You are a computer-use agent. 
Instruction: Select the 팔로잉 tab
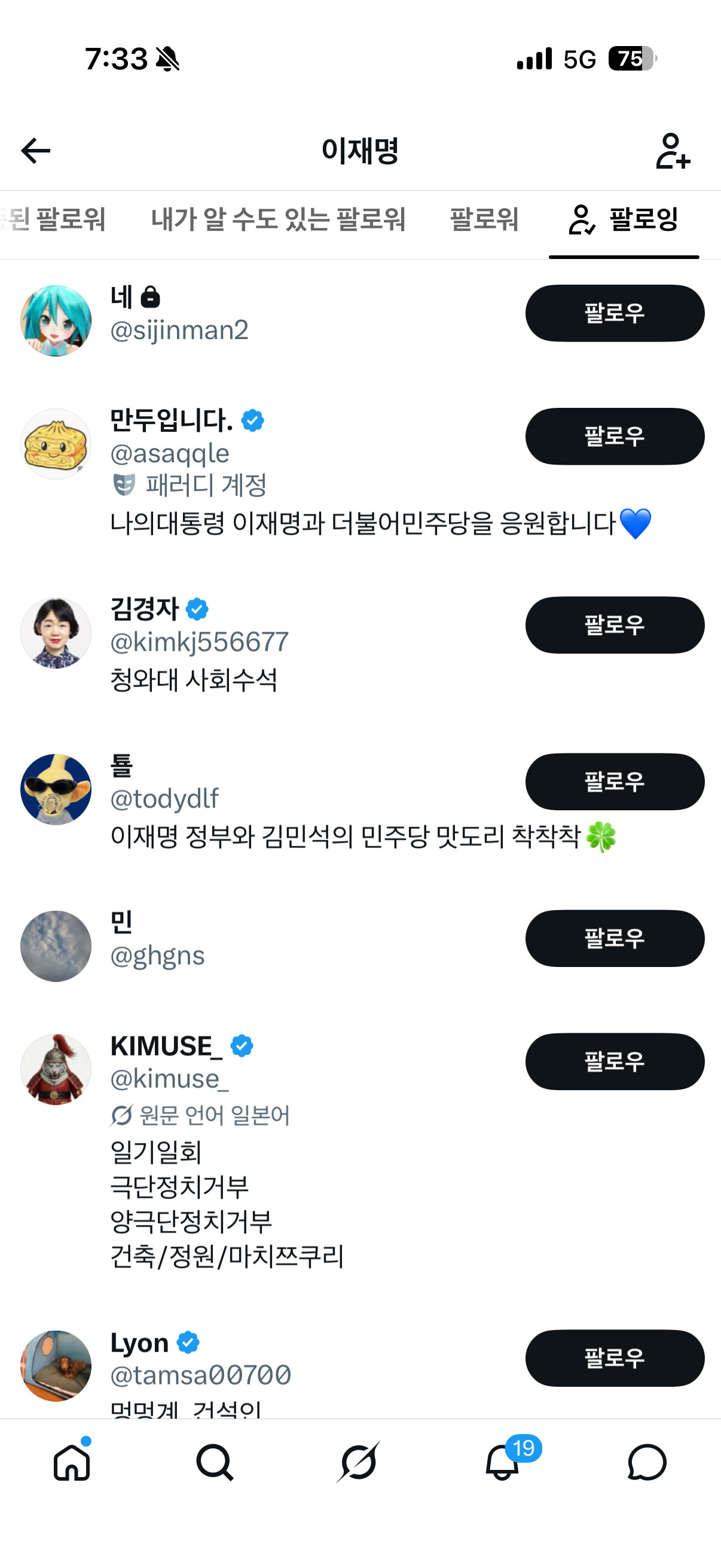[x=624, y=219]
